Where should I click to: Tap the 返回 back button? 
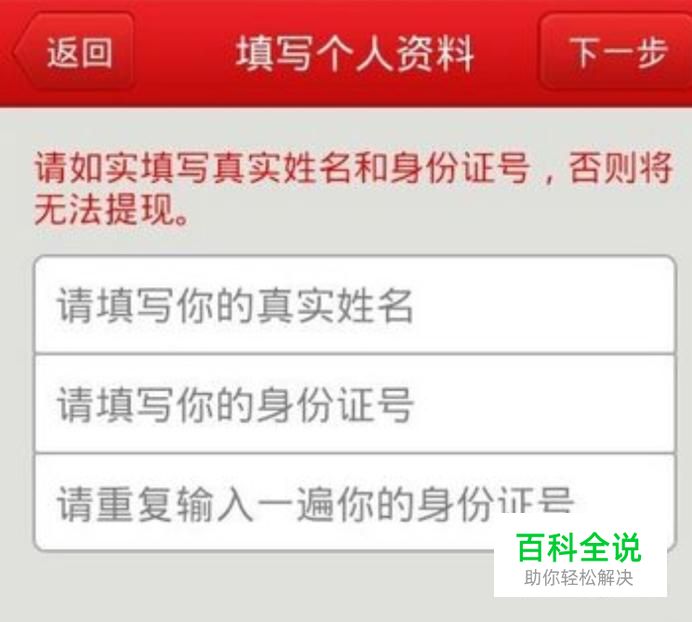(74, 52)
